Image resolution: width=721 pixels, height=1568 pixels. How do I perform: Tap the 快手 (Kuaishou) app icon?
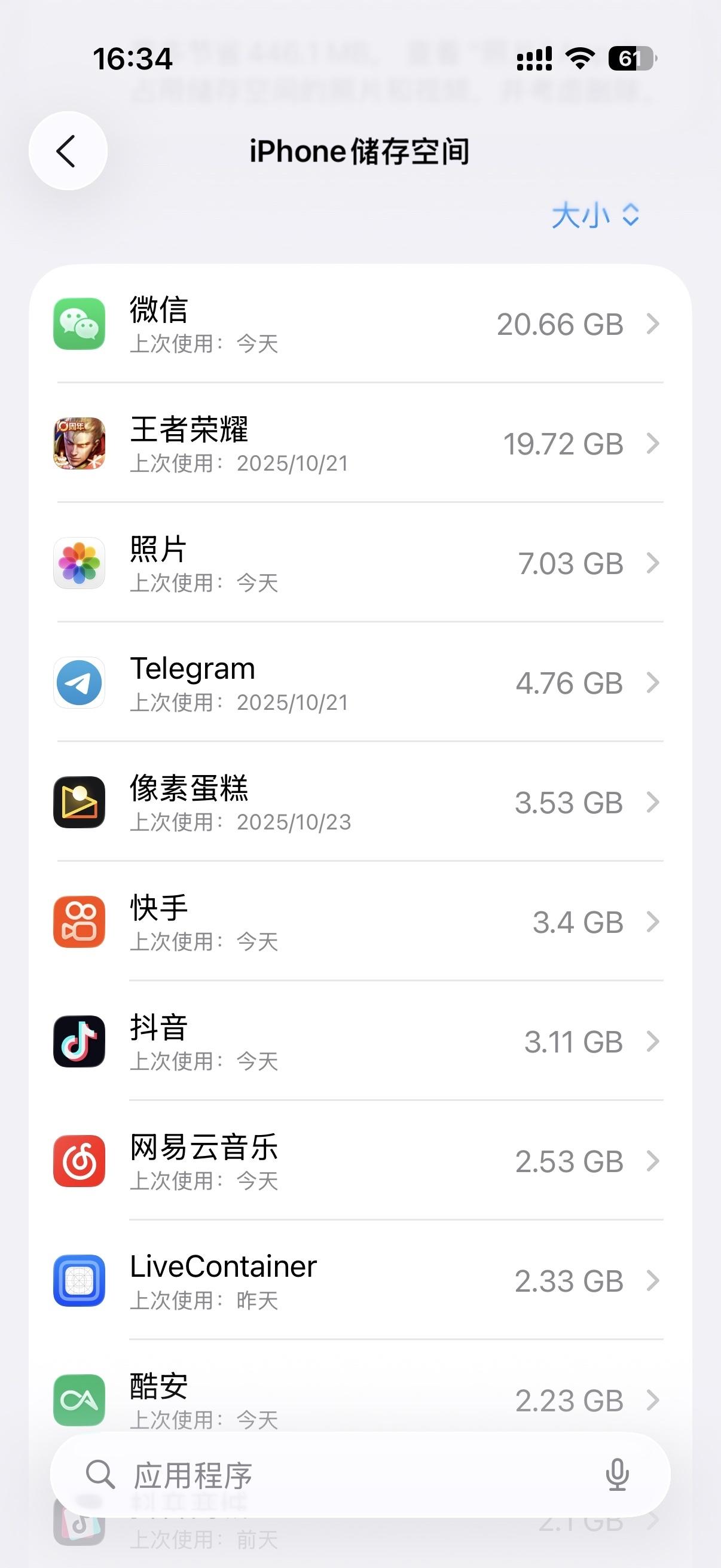point(79,921)
